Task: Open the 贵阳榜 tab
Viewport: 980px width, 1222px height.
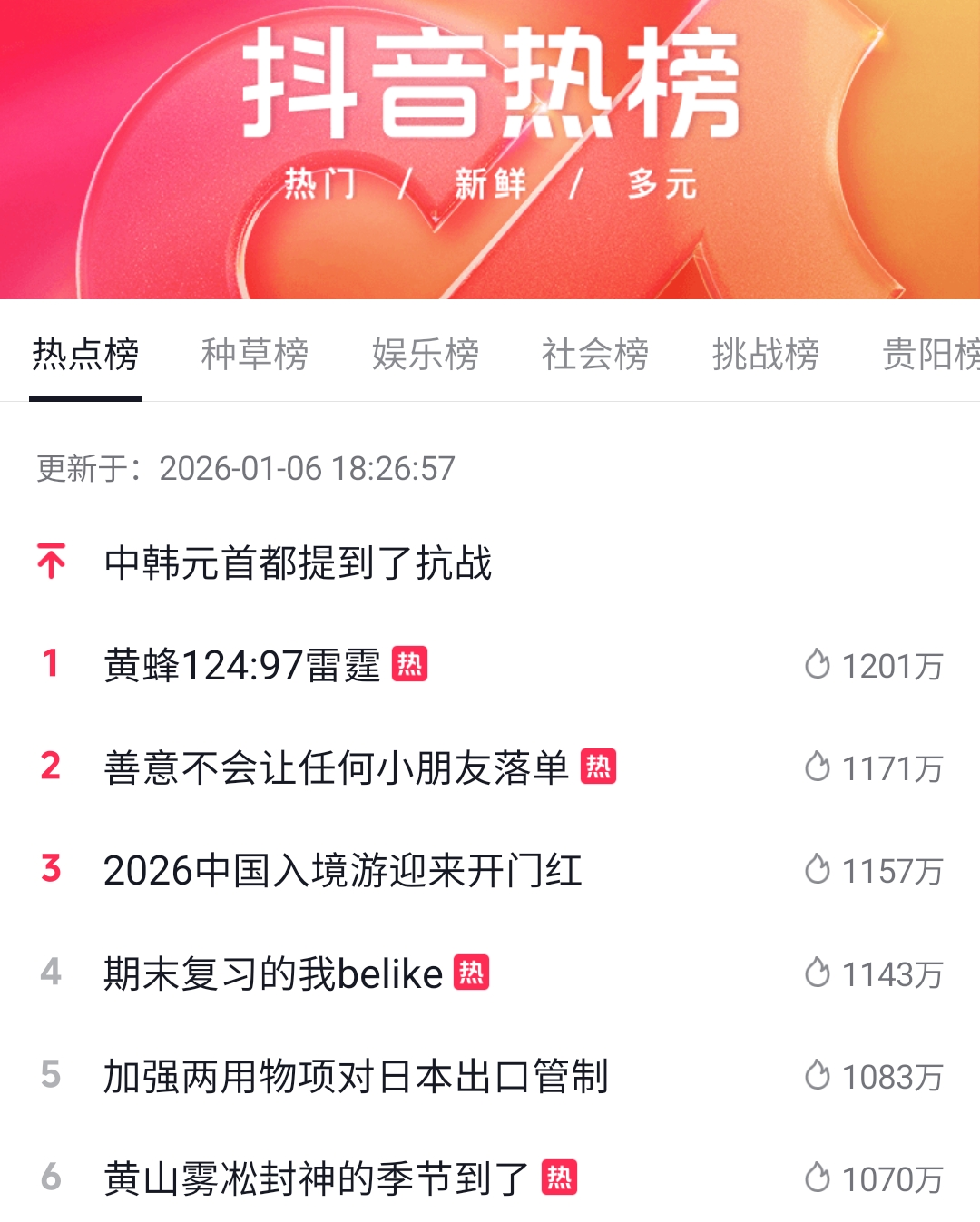Action: (930, 354)
